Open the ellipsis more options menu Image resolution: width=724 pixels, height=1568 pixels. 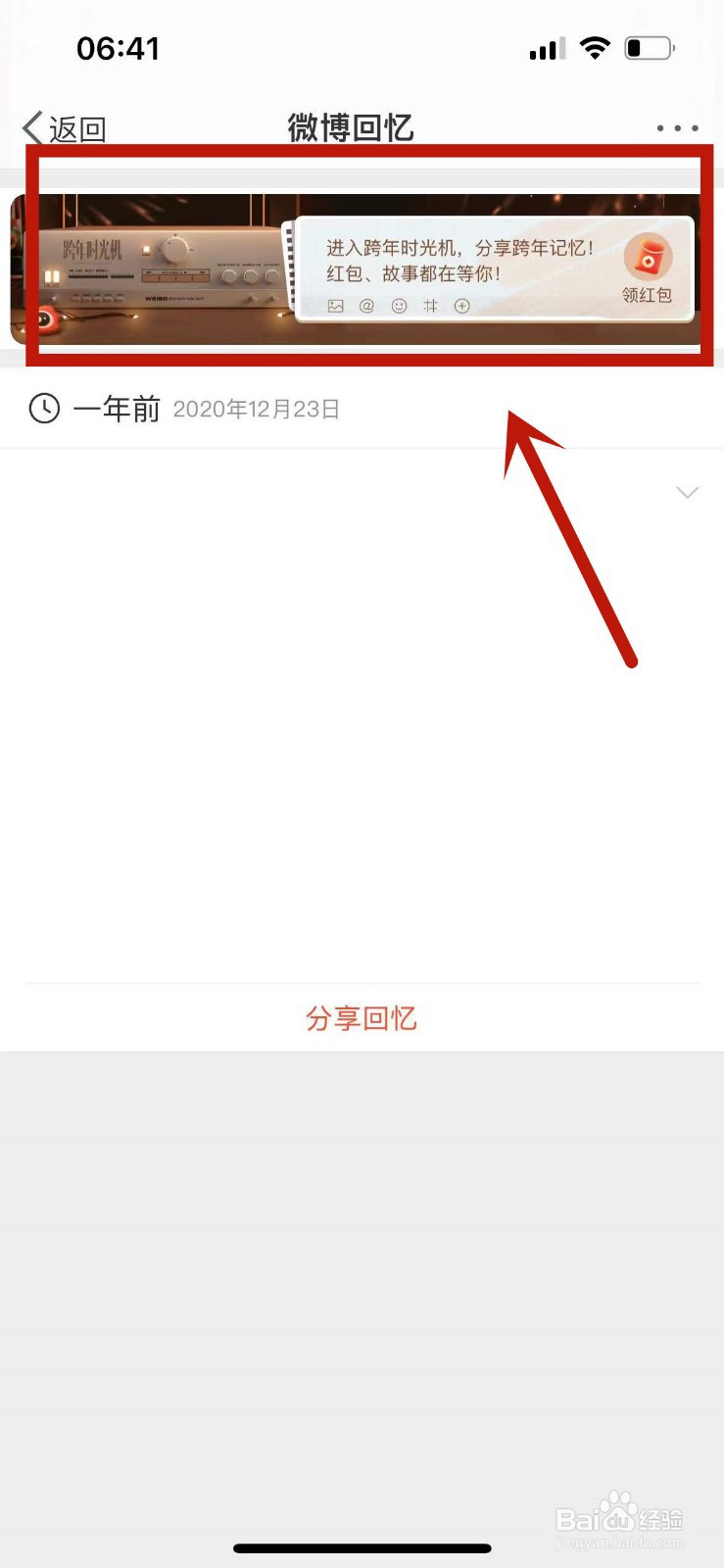676,126
